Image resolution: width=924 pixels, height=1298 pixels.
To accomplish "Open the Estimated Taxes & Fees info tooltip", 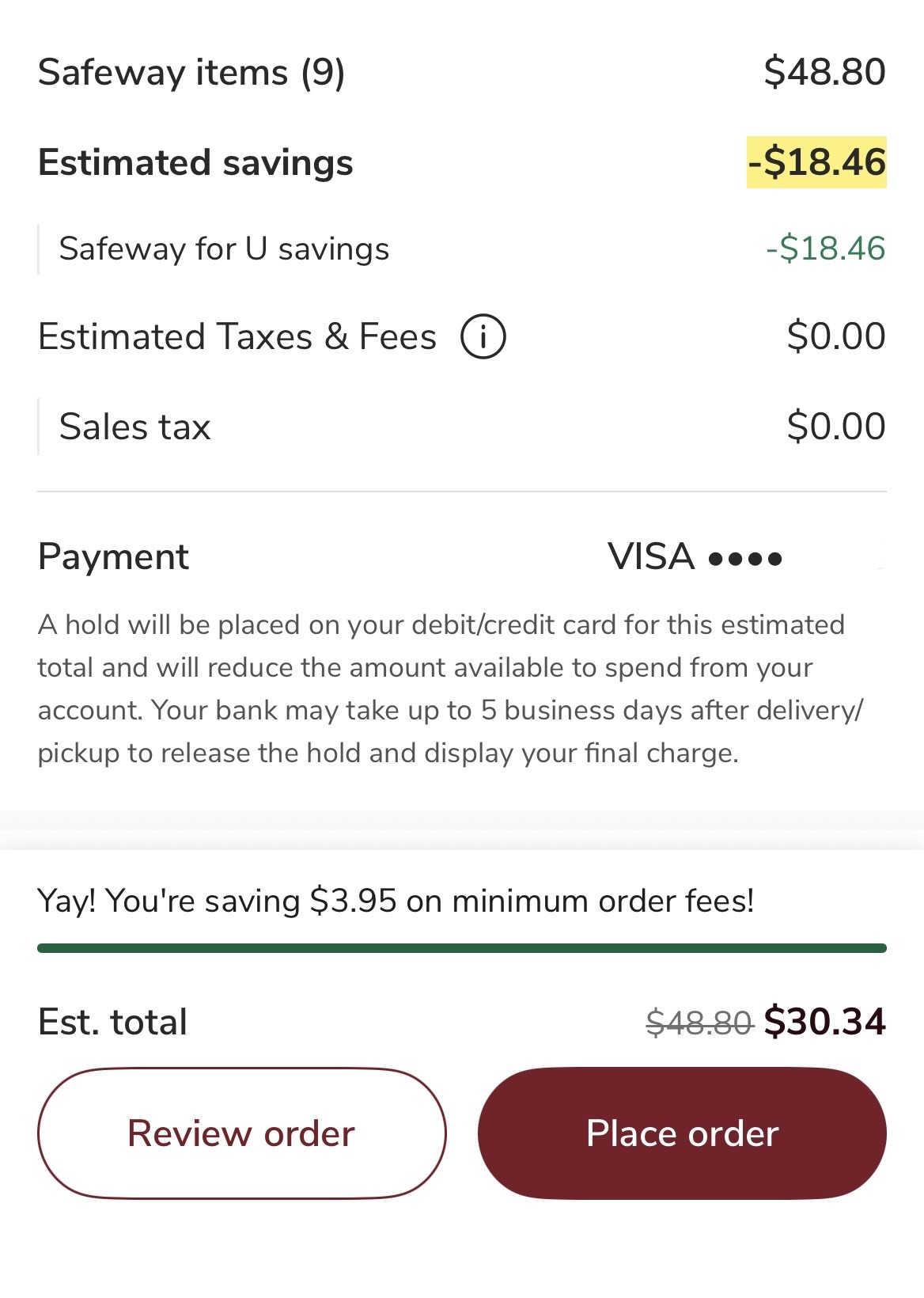I will point(483,338).
